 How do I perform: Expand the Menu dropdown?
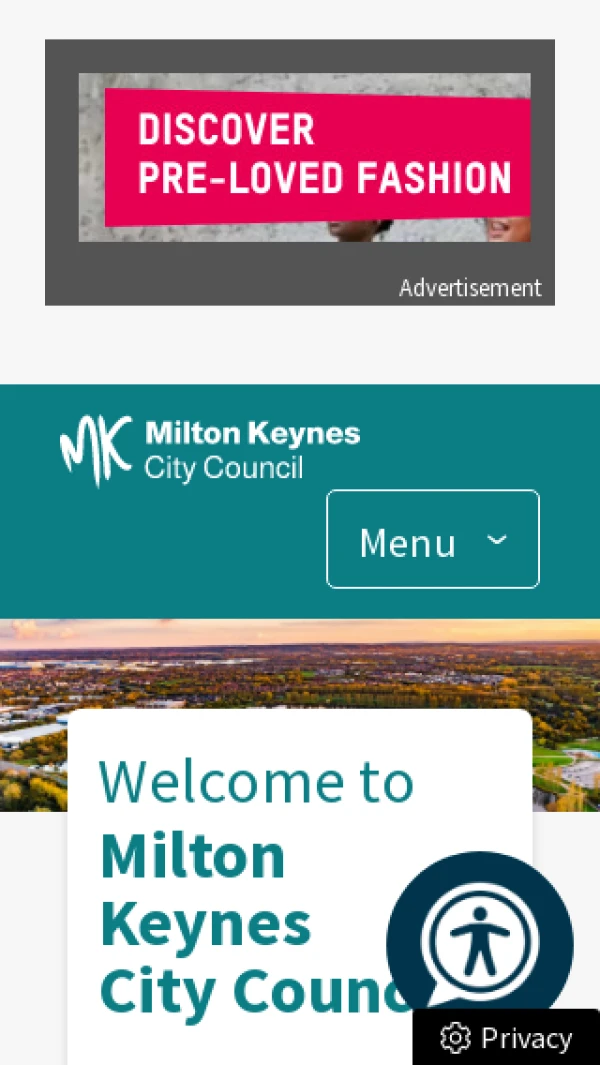pyautogui.click(x=432, y=540)
